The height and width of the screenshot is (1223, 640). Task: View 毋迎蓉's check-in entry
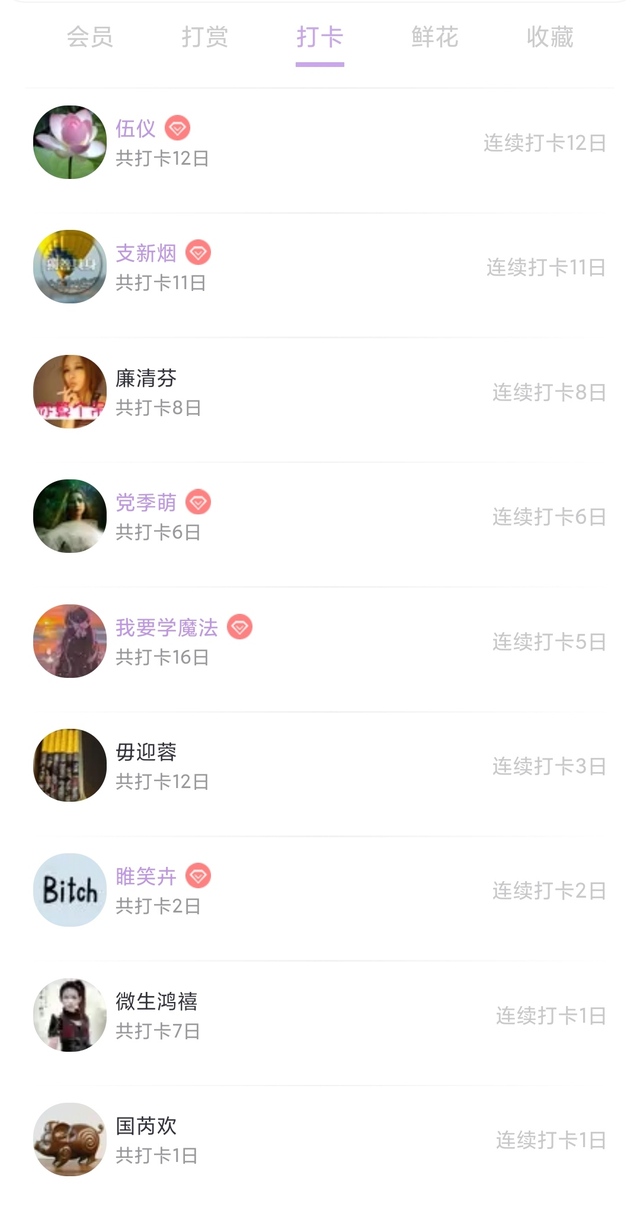pos(320,766)
